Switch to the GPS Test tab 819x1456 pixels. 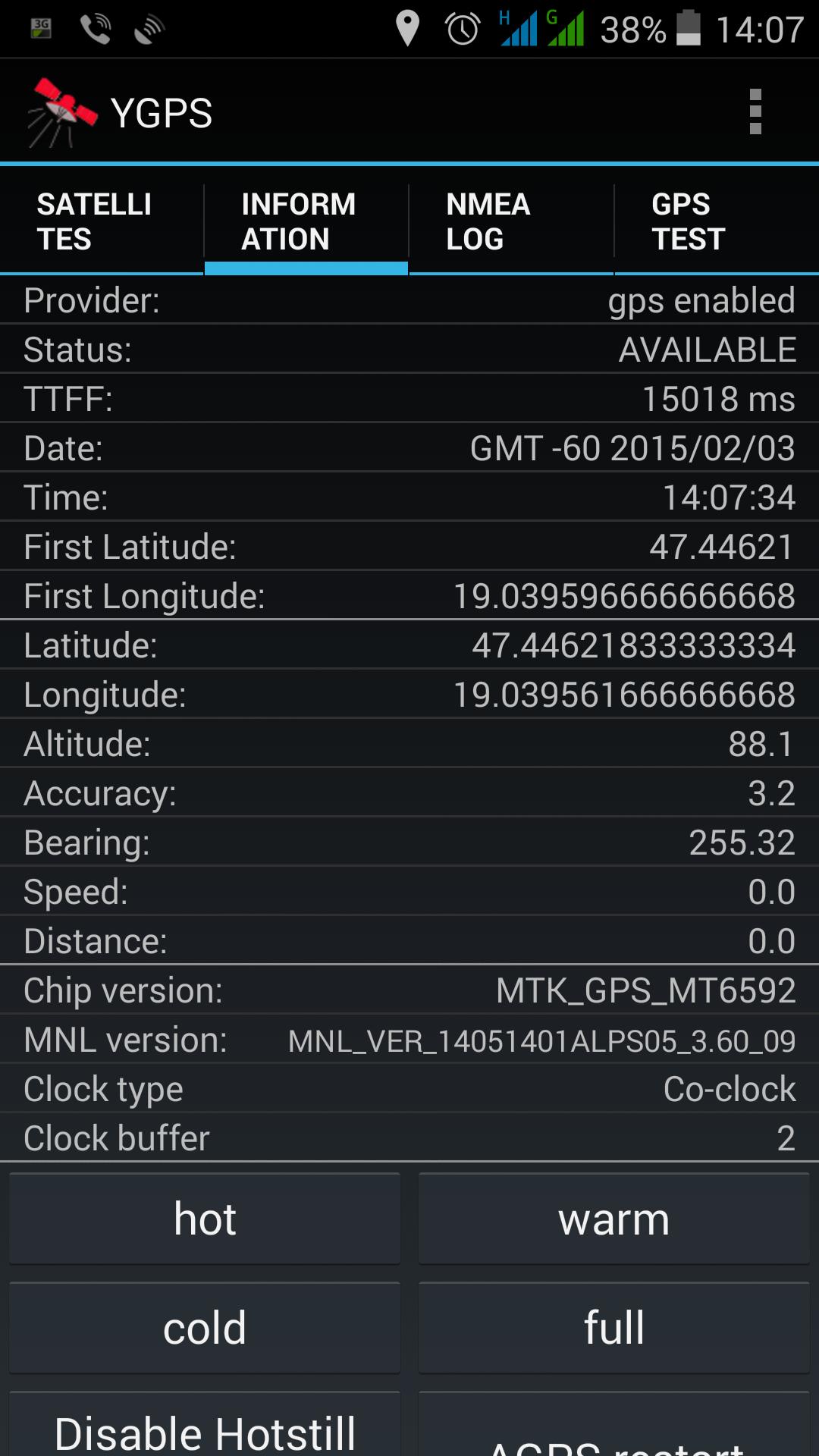(x=717, y=221)
